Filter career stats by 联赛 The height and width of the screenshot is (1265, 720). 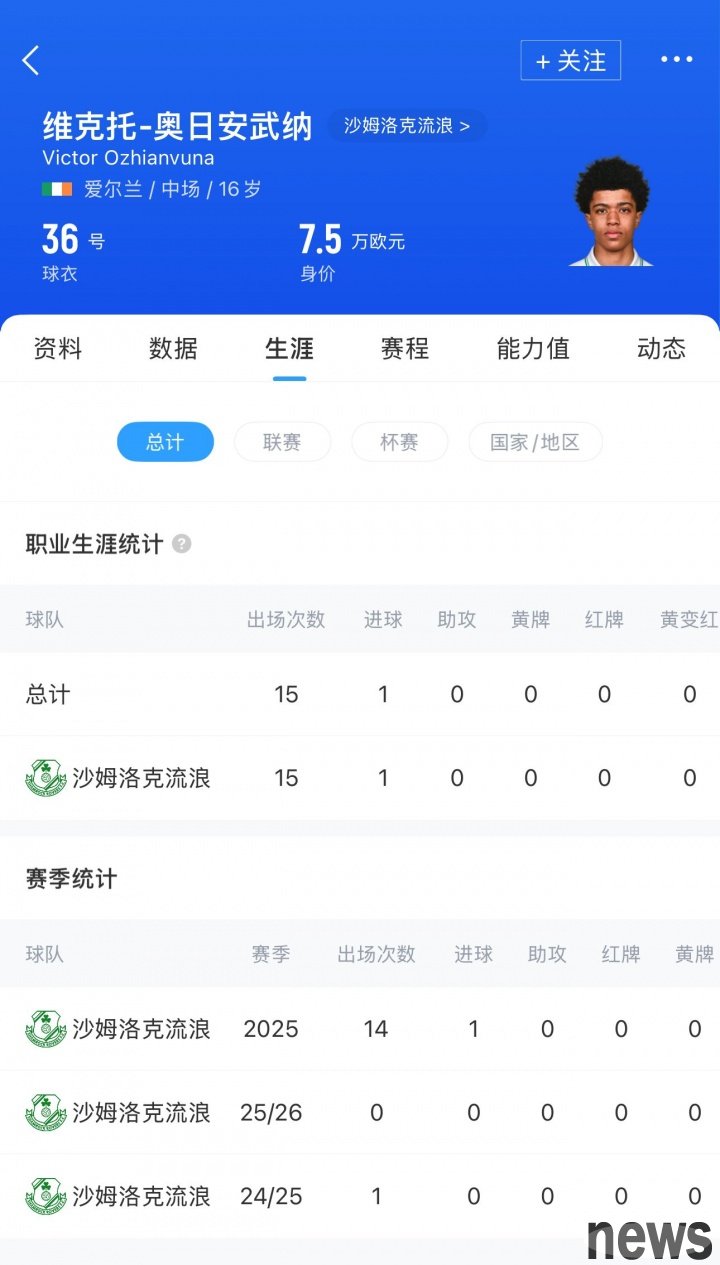coord(282,442)
